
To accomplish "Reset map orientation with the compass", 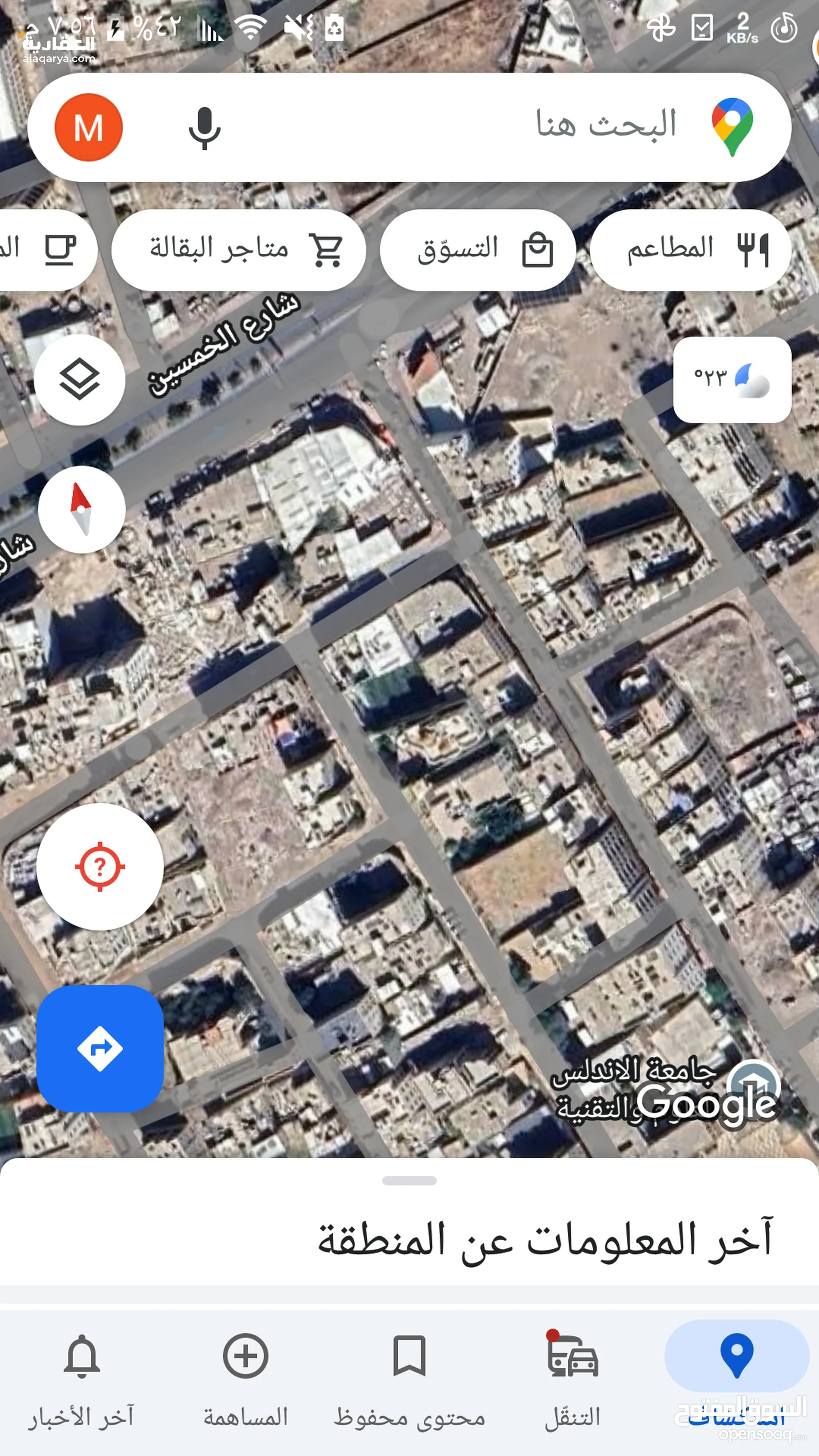I will (x=82, y=509).
